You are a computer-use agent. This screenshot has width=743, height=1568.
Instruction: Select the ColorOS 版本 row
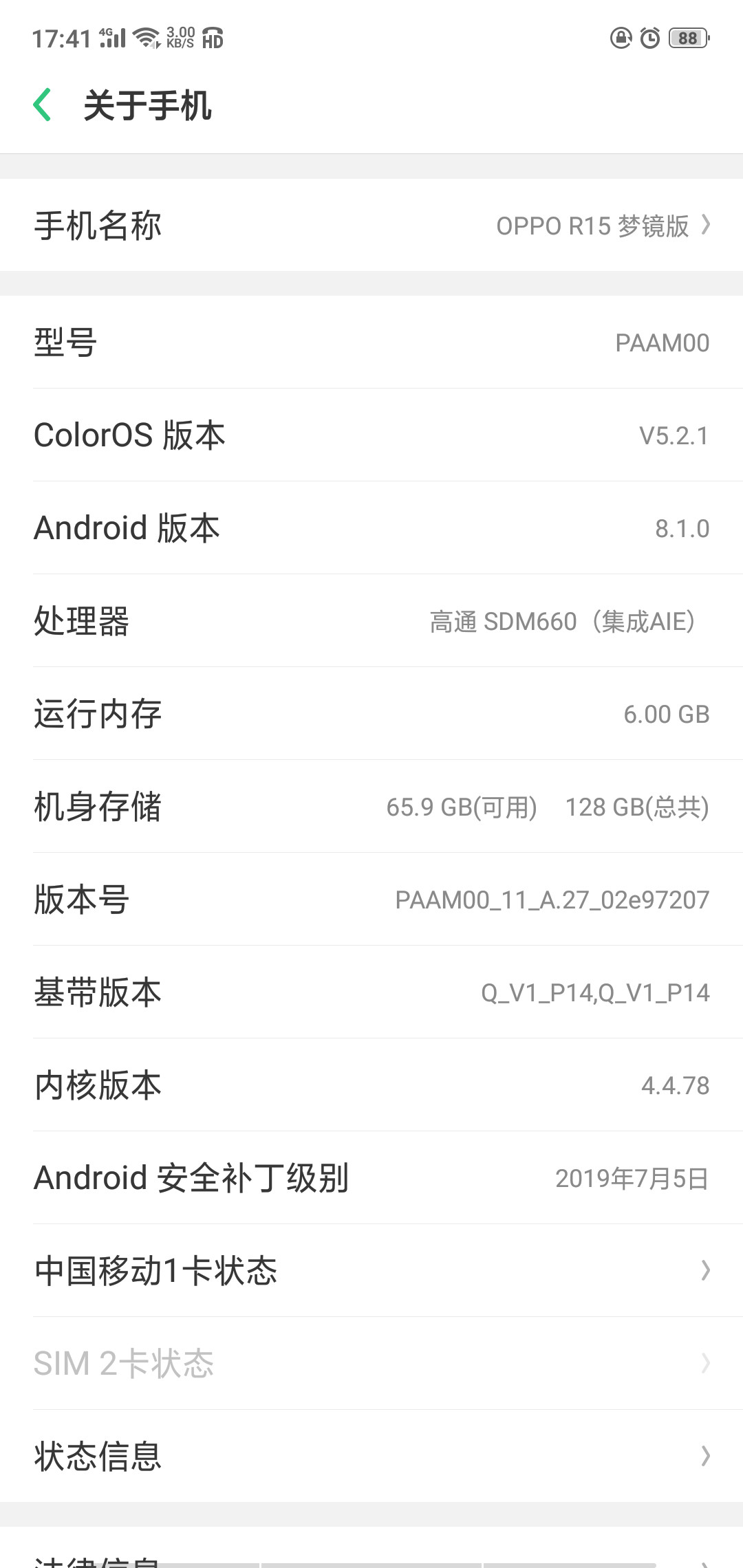point(371,435)
